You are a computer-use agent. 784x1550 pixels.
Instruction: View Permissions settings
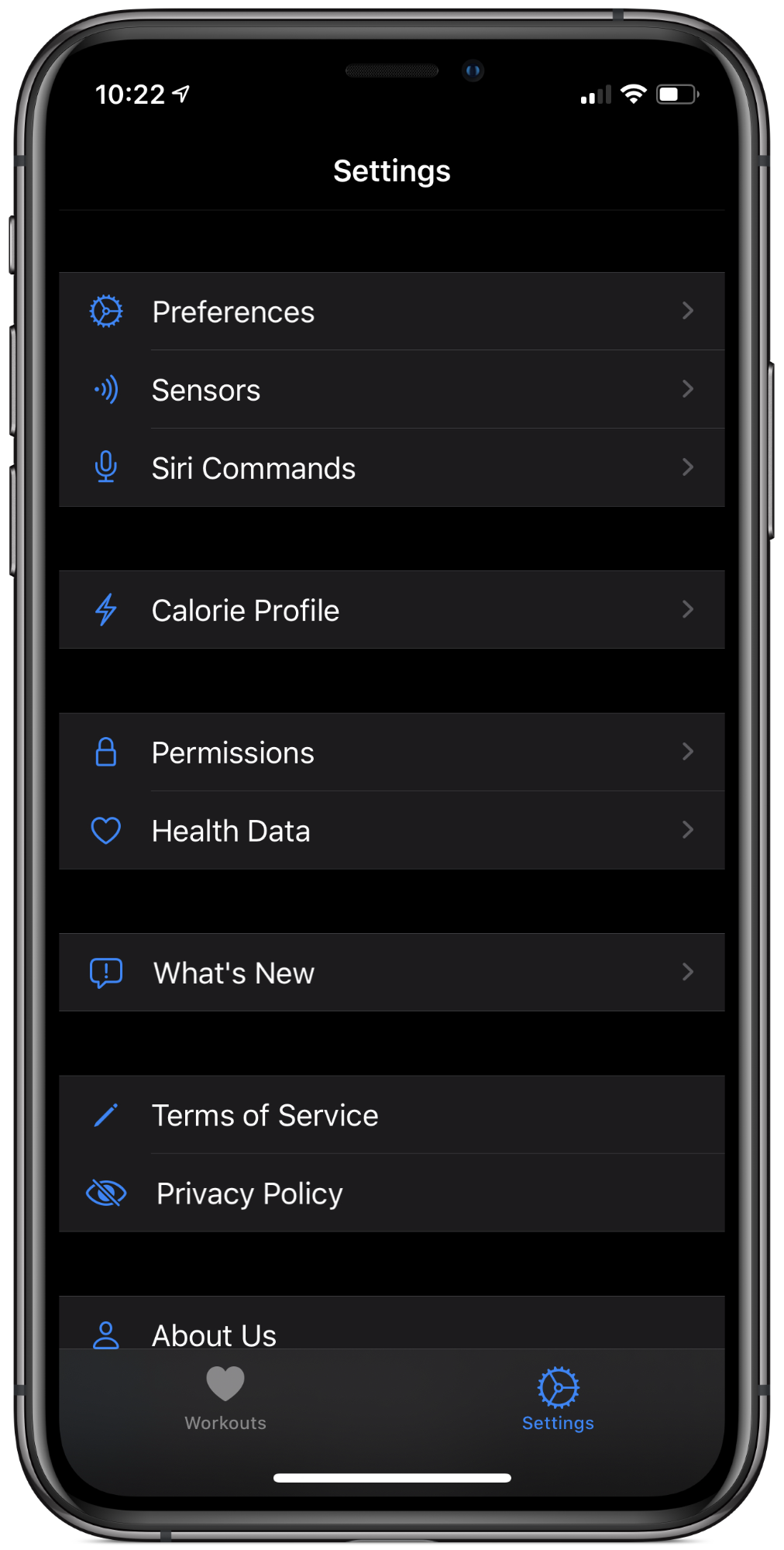coord(391,753)
